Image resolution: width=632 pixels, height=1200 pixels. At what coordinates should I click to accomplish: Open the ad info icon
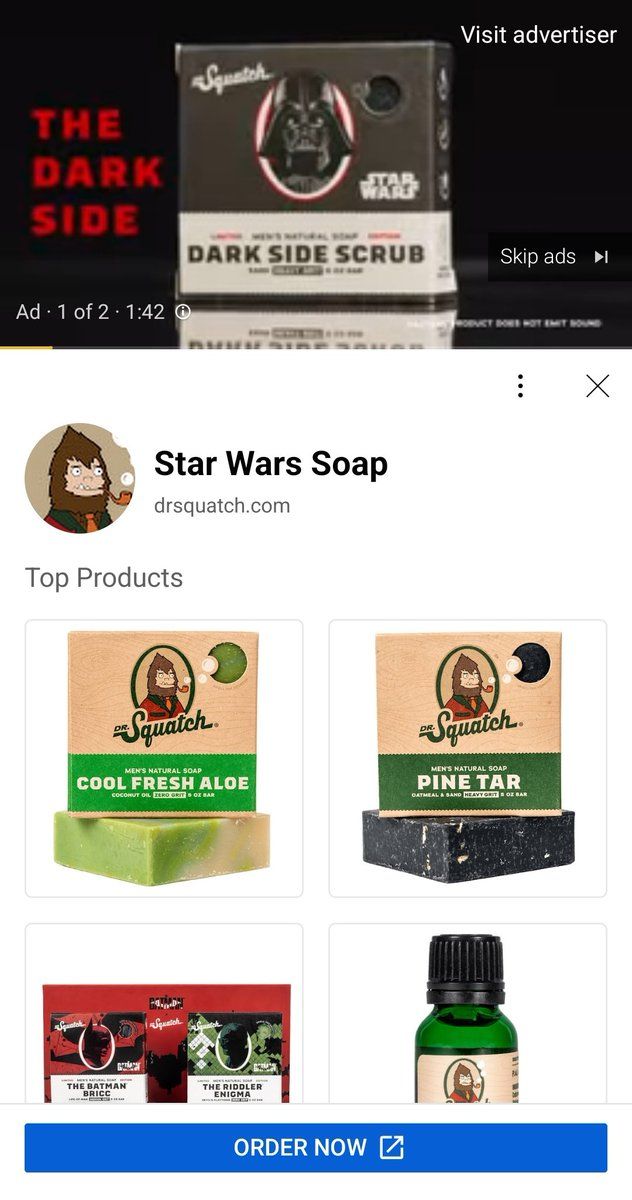coord(183,312)
